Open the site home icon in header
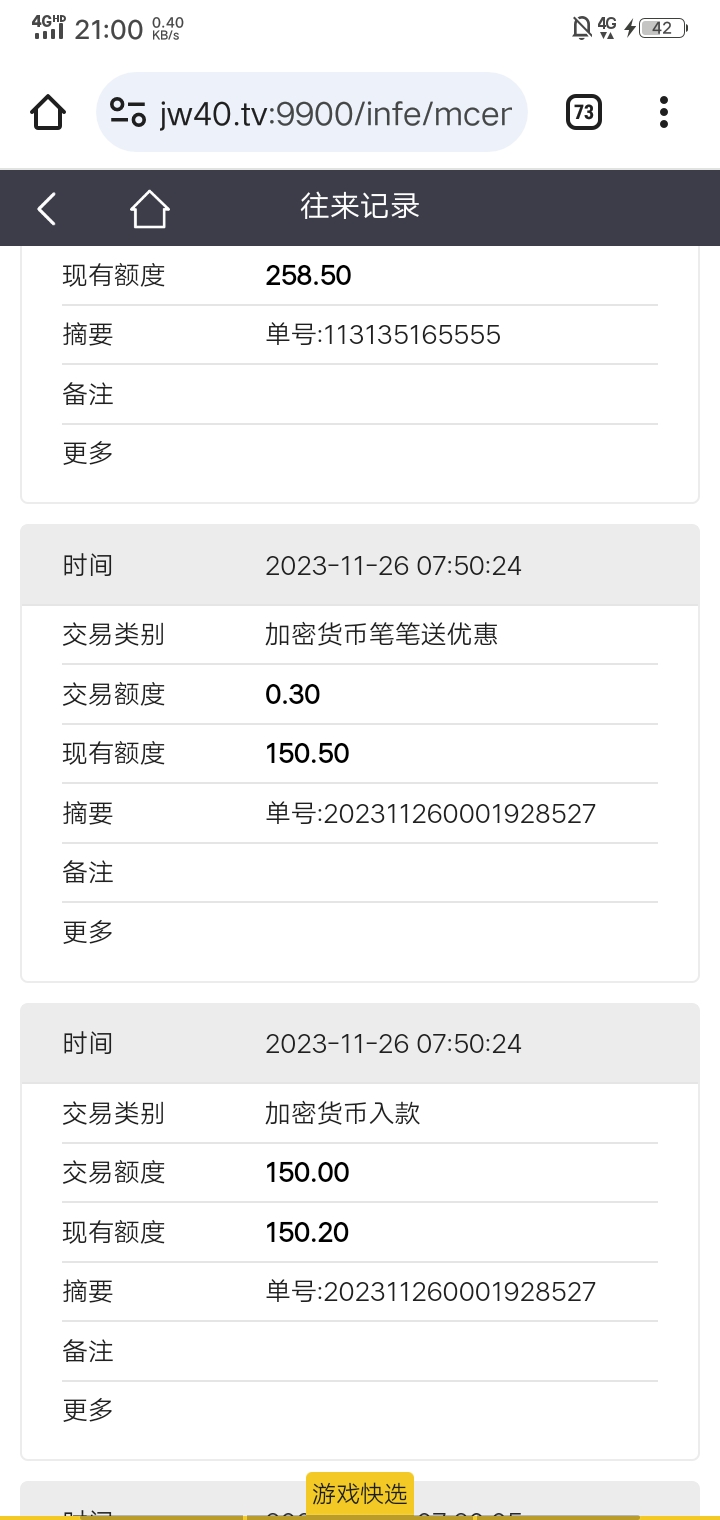Viewport: 720px width, 1520px height. pyautogui.click(x=149, y=208)
